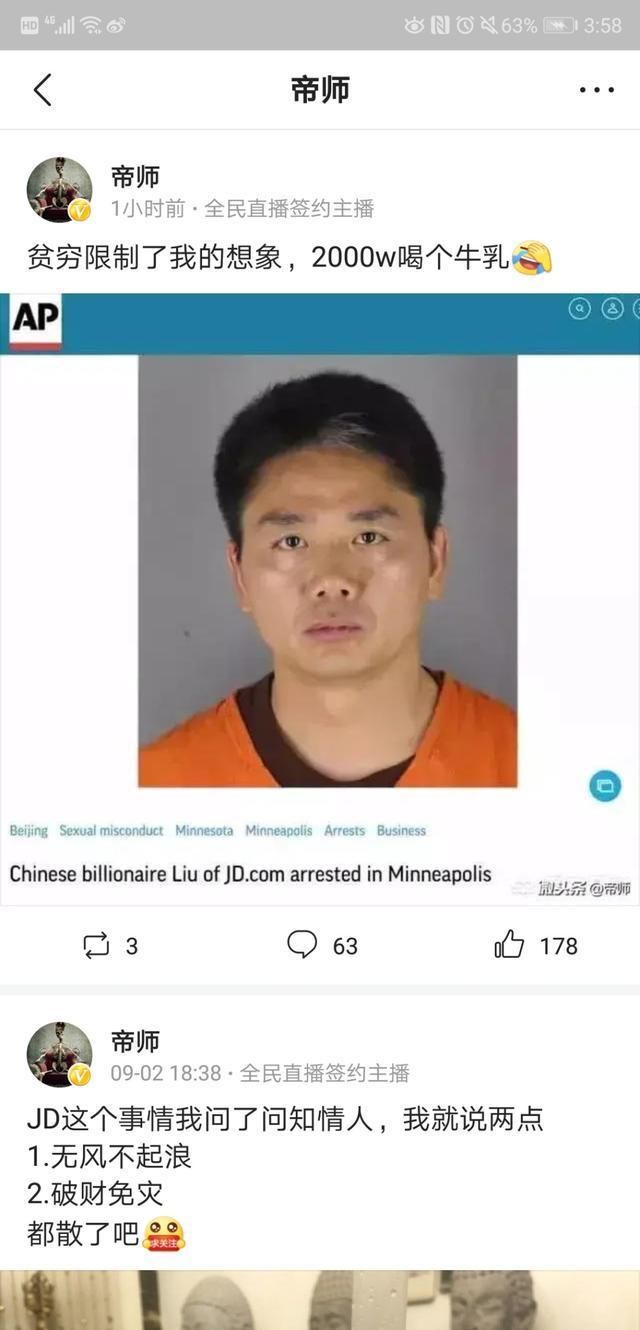Tap 帝师's avatar on the 09-02 post
The height and width of the screenshot is (1330, 640).
[x=59, y=1055]
